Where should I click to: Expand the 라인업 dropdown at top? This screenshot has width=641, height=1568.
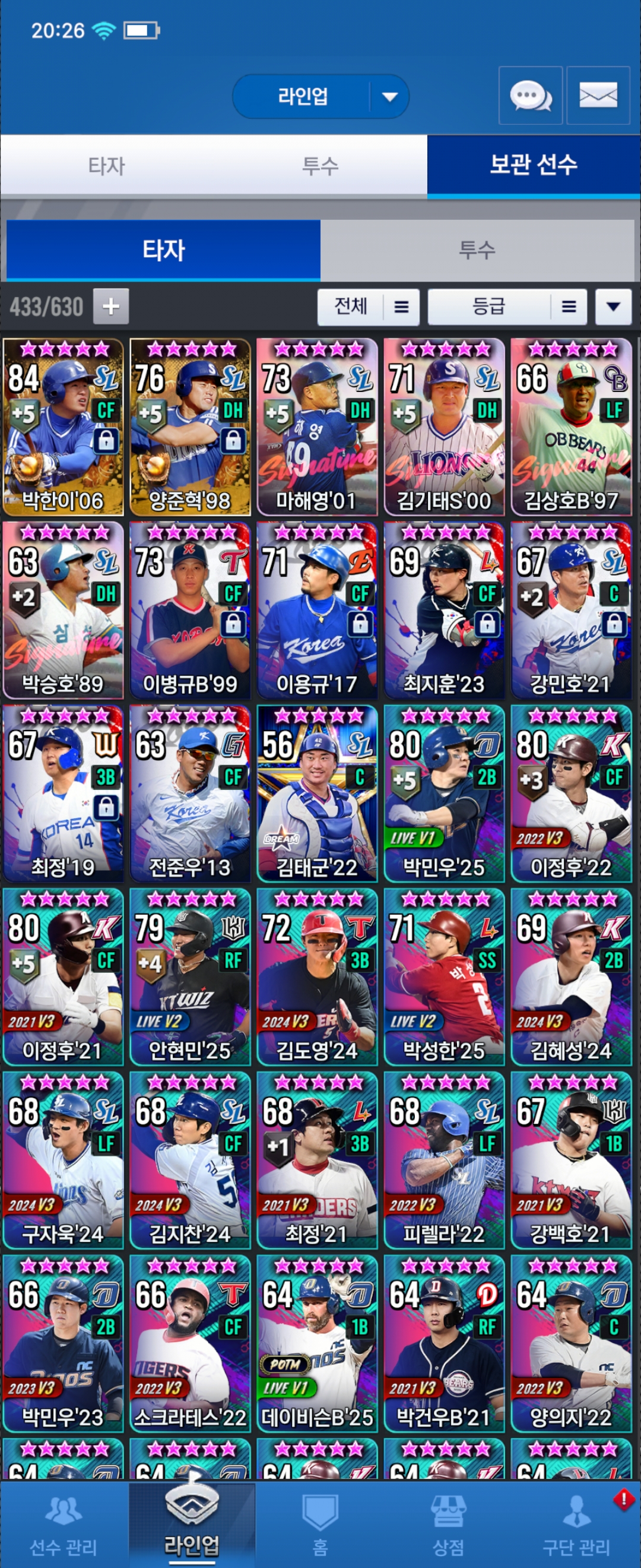click(389, 97)
